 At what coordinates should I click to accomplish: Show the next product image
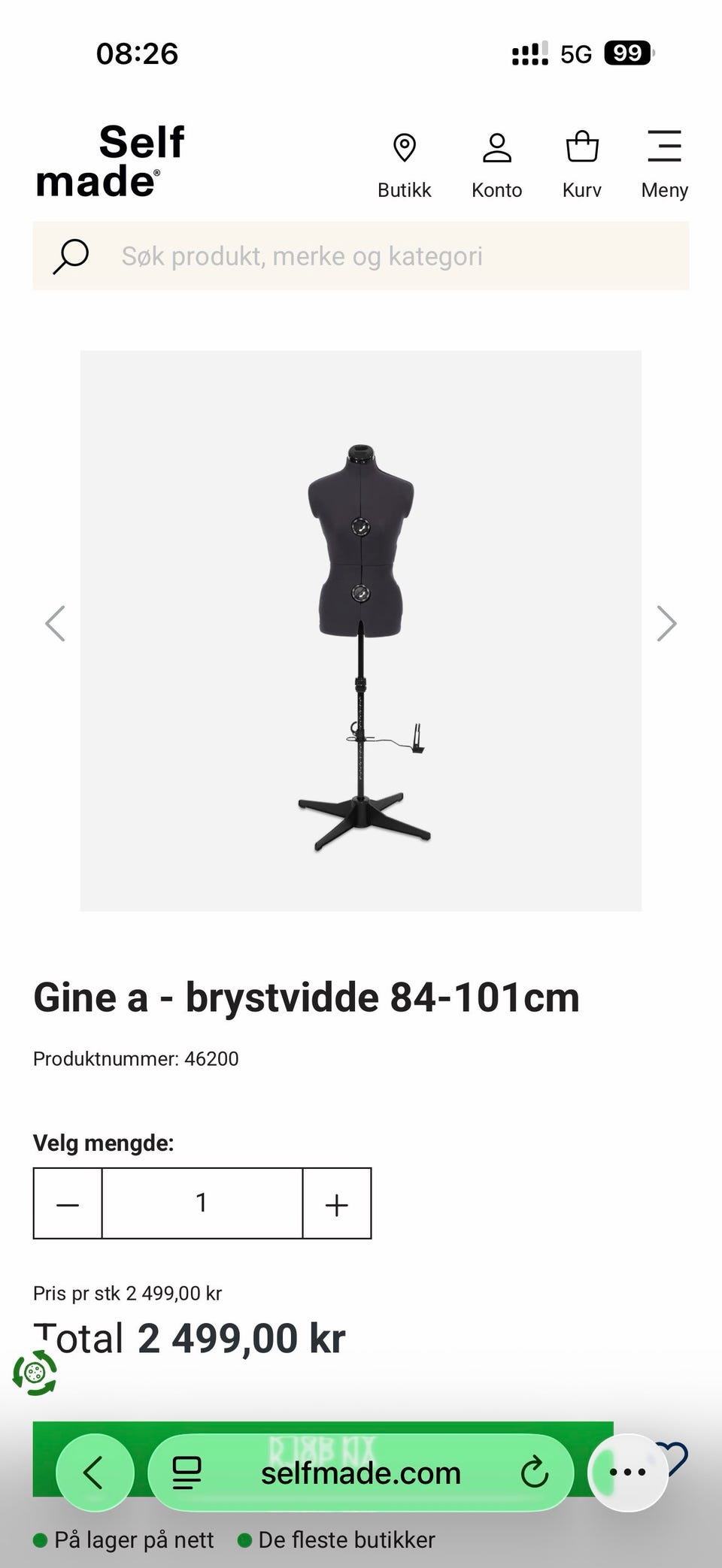click(x=666, y=623)
